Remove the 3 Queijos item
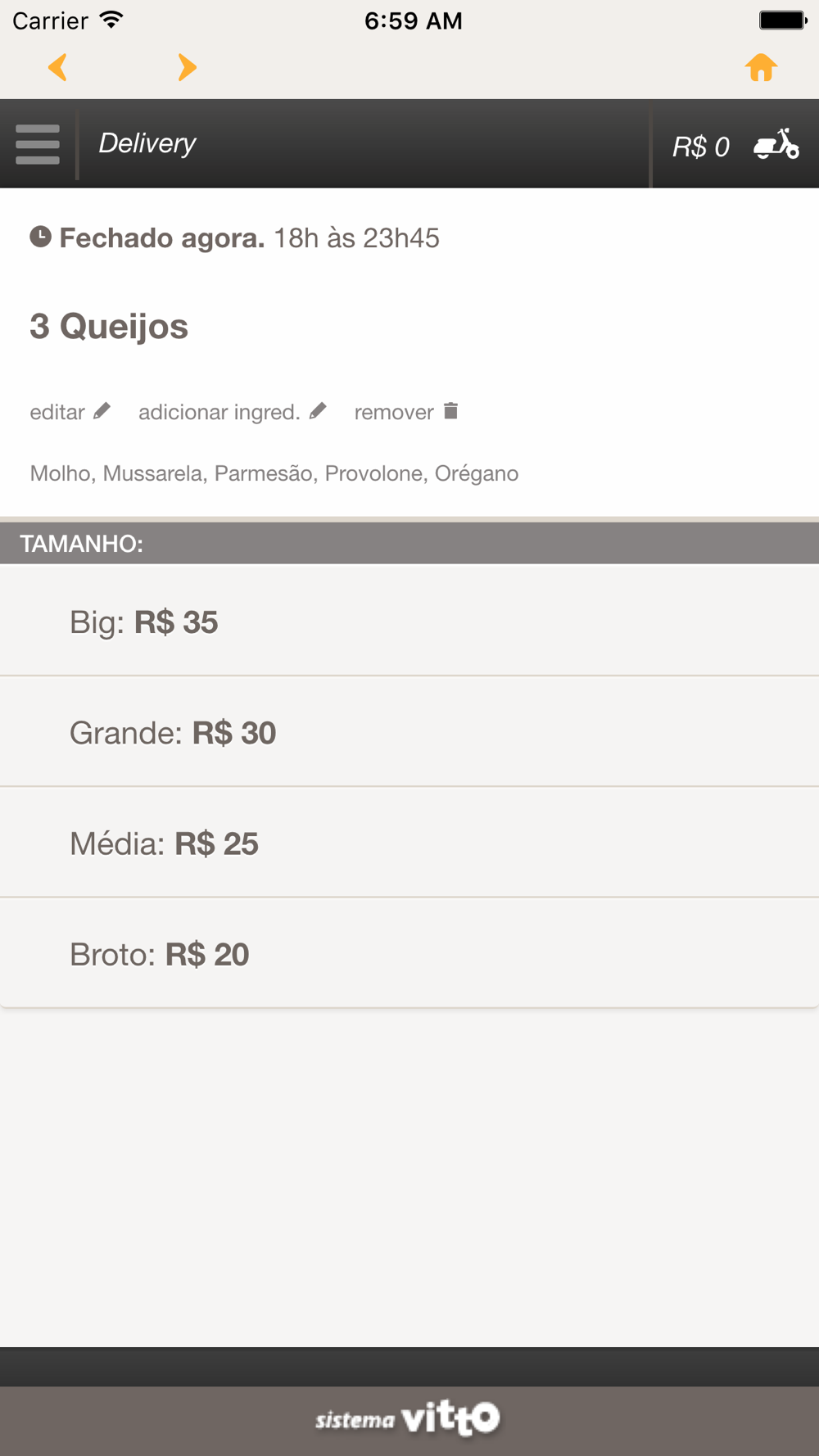Image resolution: width=819 pixels, height=1456 pixels. [405, 412]
